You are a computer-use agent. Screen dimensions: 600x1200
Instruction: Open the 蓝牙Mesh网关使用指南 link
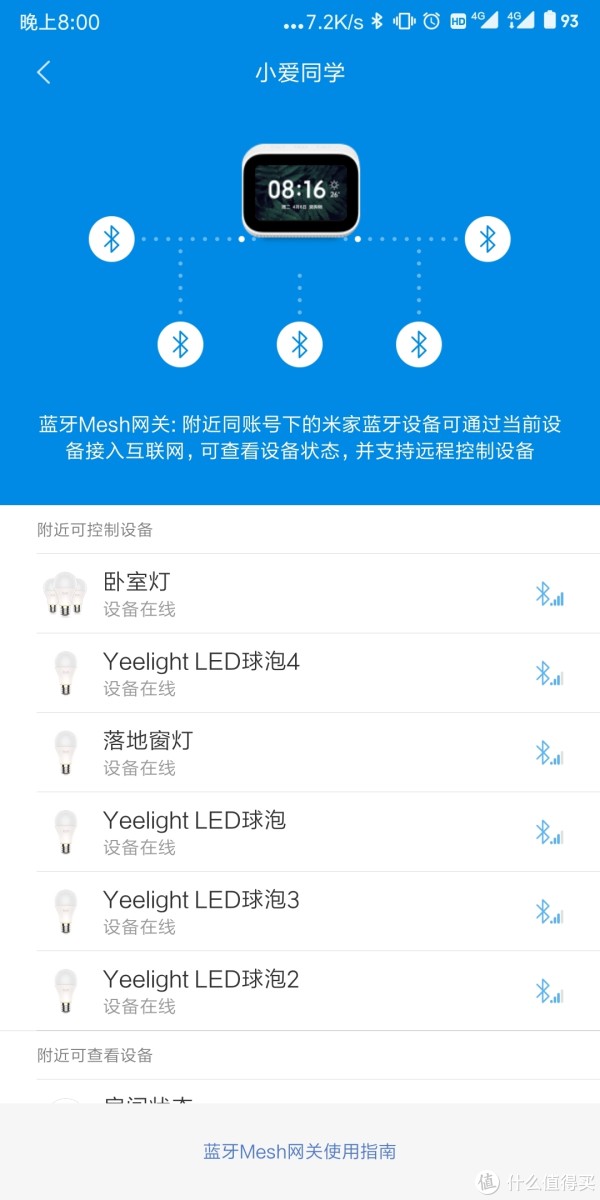[x=300, y=1151]
